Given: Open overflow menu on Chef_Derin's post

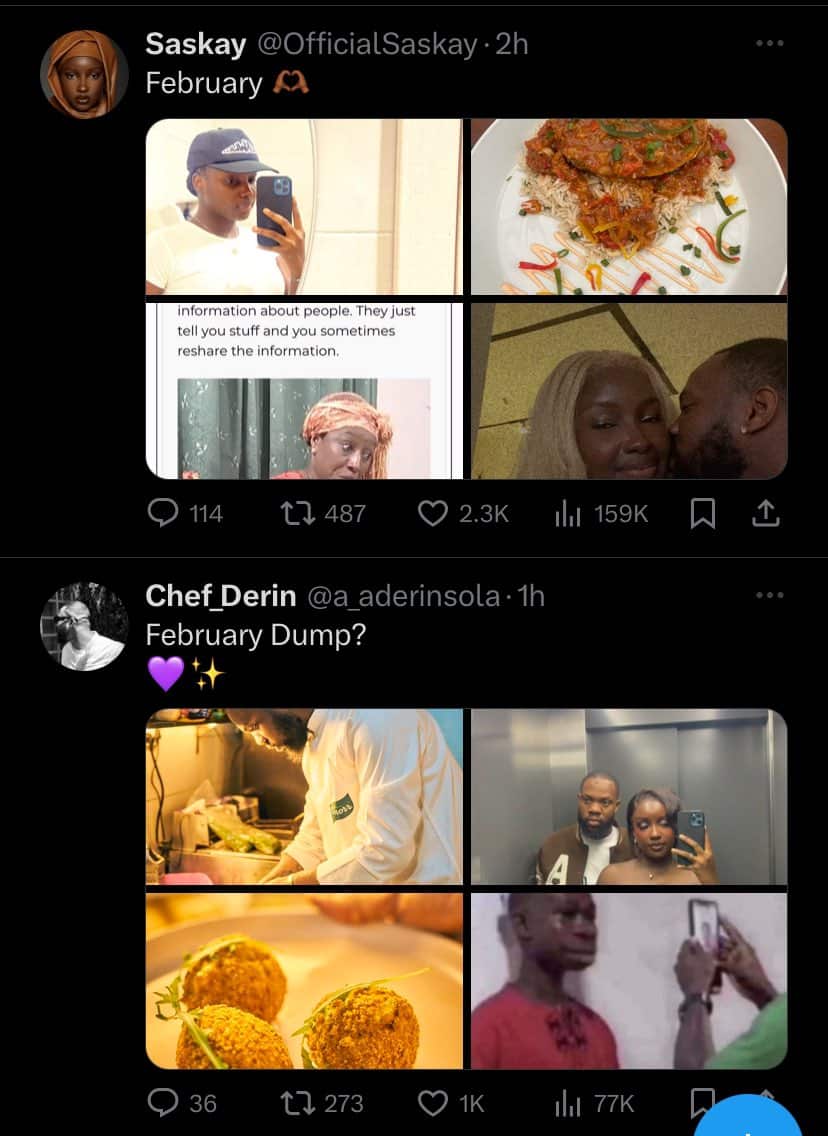Looking at the screenshot, I should (x=769, y=596).
